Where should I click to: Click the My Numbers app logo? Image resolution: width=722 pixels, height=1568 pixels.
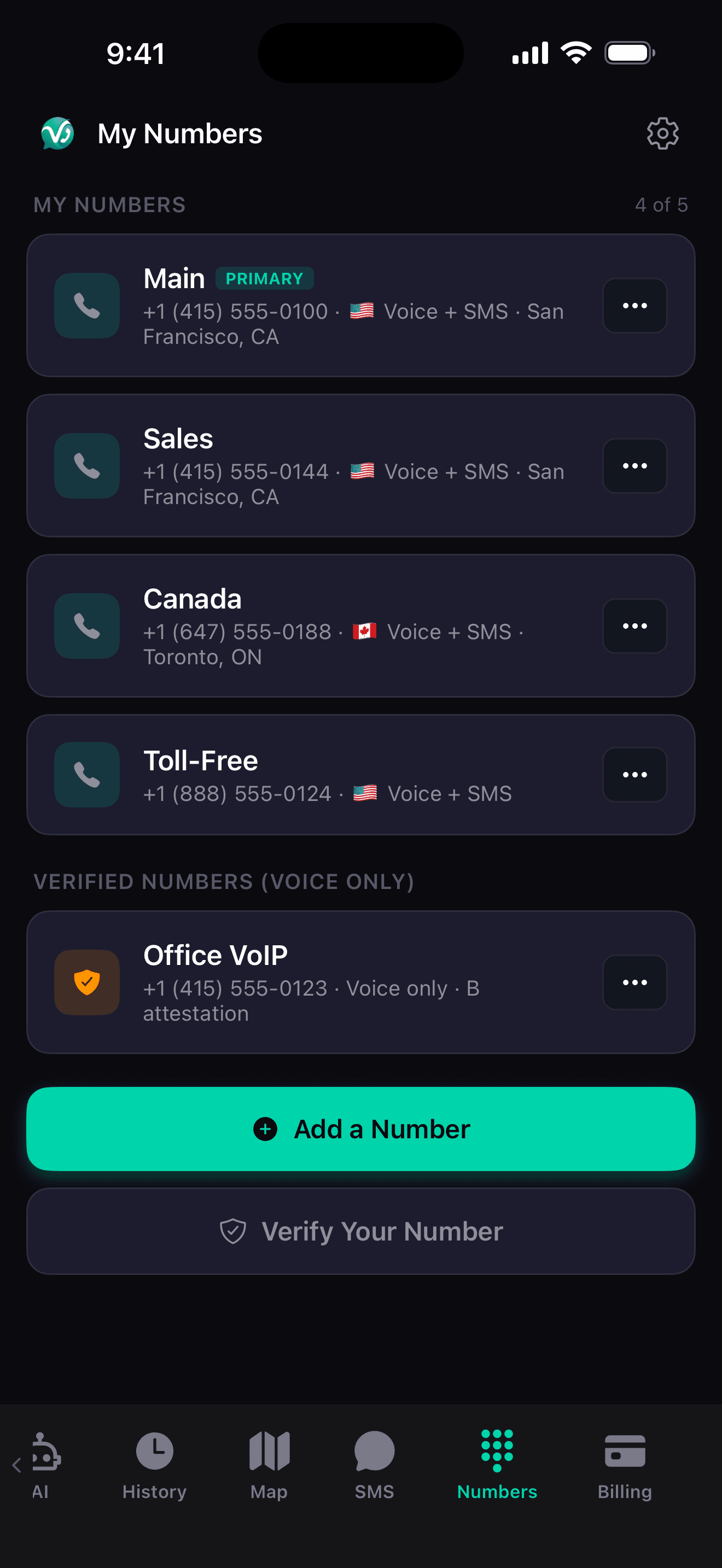57,133
